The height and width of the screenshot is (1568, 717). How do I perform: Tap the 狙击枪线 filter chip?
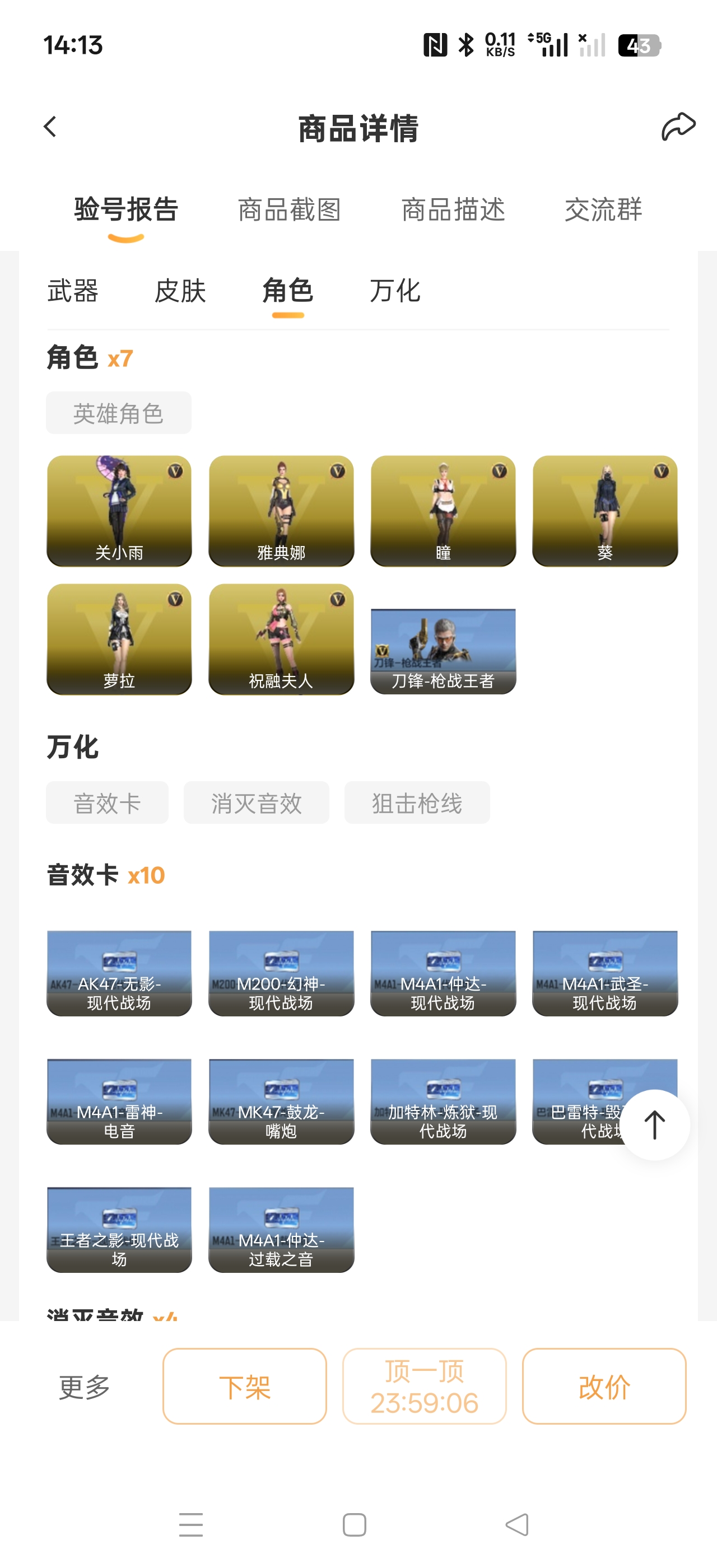417,803
